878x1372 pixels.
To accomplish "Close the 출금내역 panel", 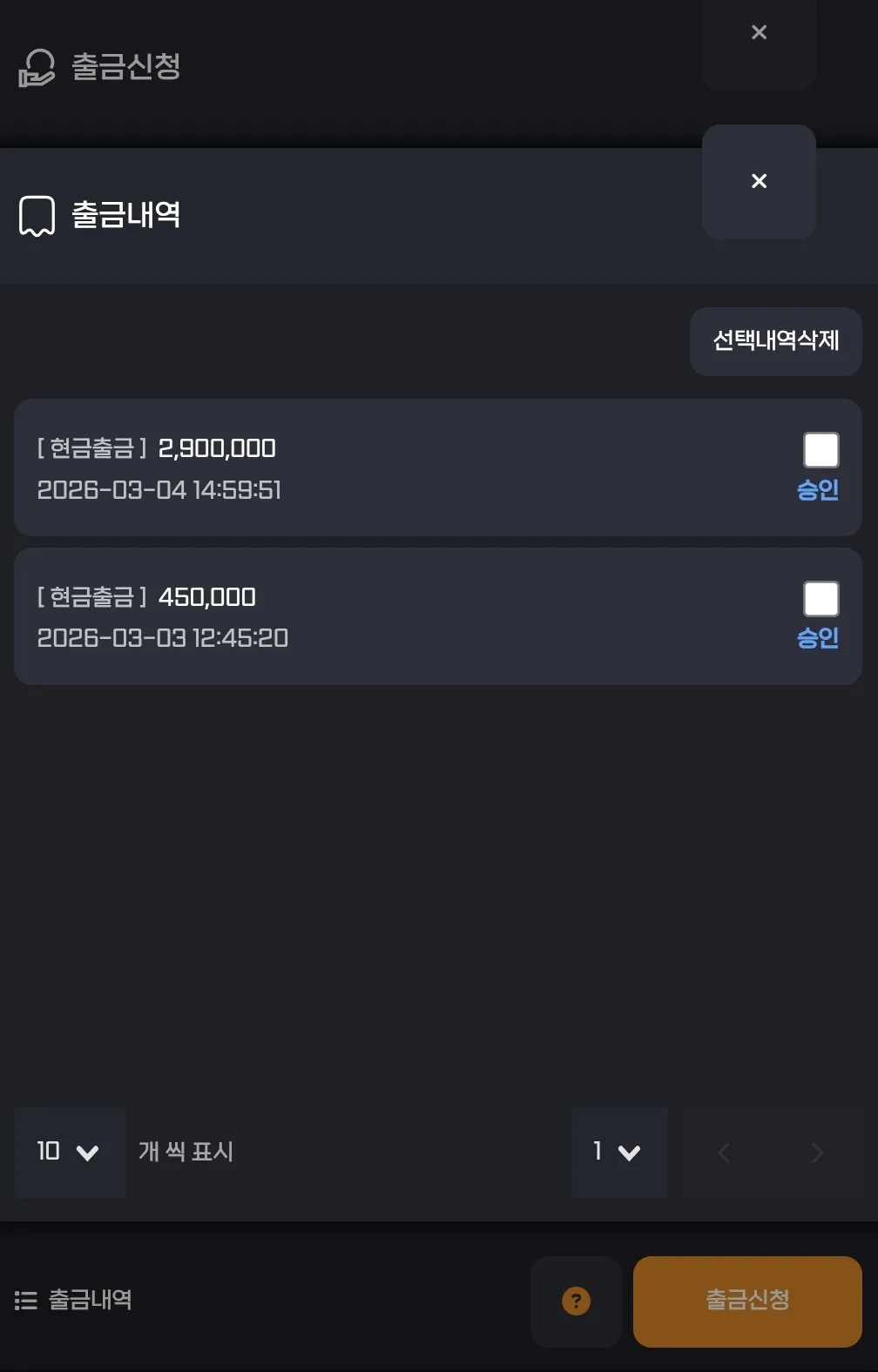I will (759, 181).
